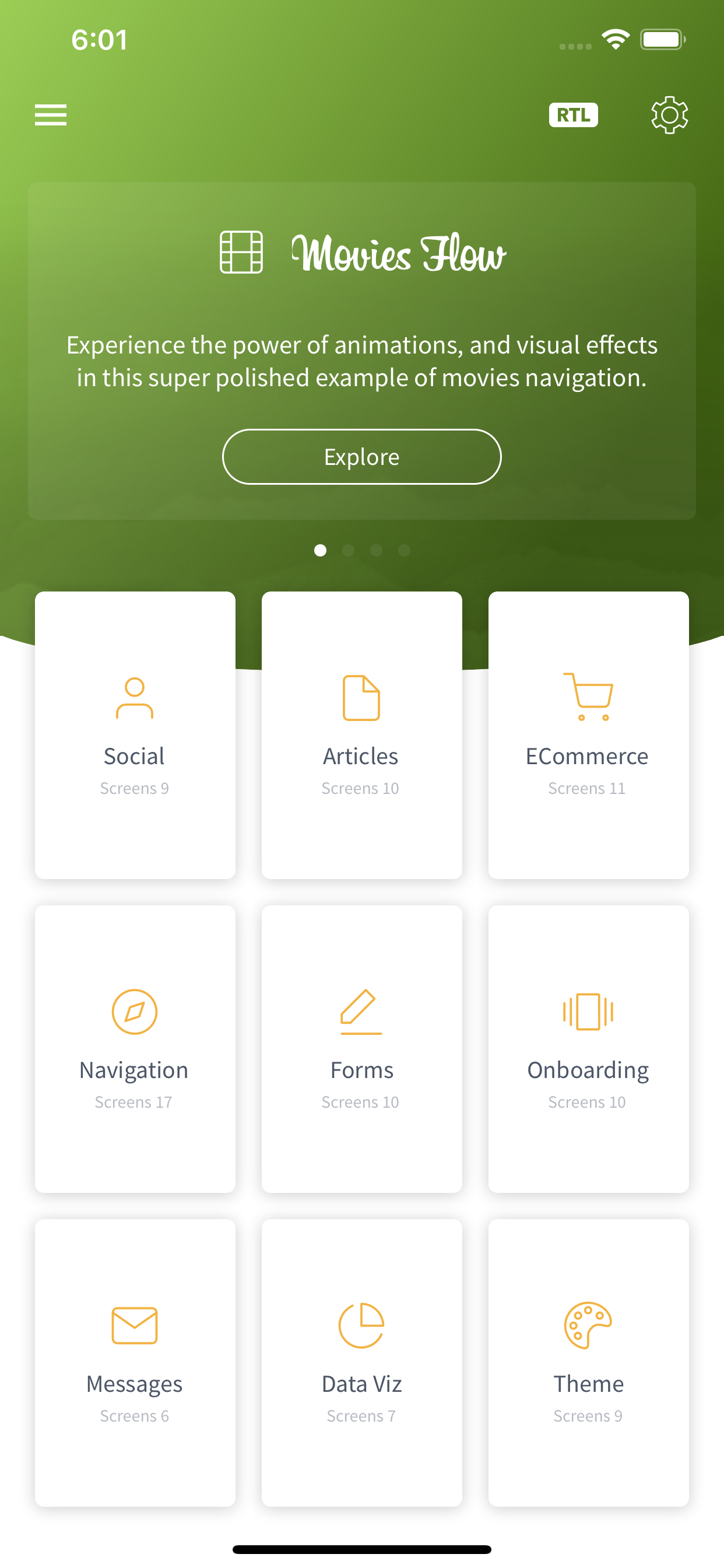Browse the Navigation screens card
The image size is (724, 1568).
pyautogui.click(x=135, y=1048)
